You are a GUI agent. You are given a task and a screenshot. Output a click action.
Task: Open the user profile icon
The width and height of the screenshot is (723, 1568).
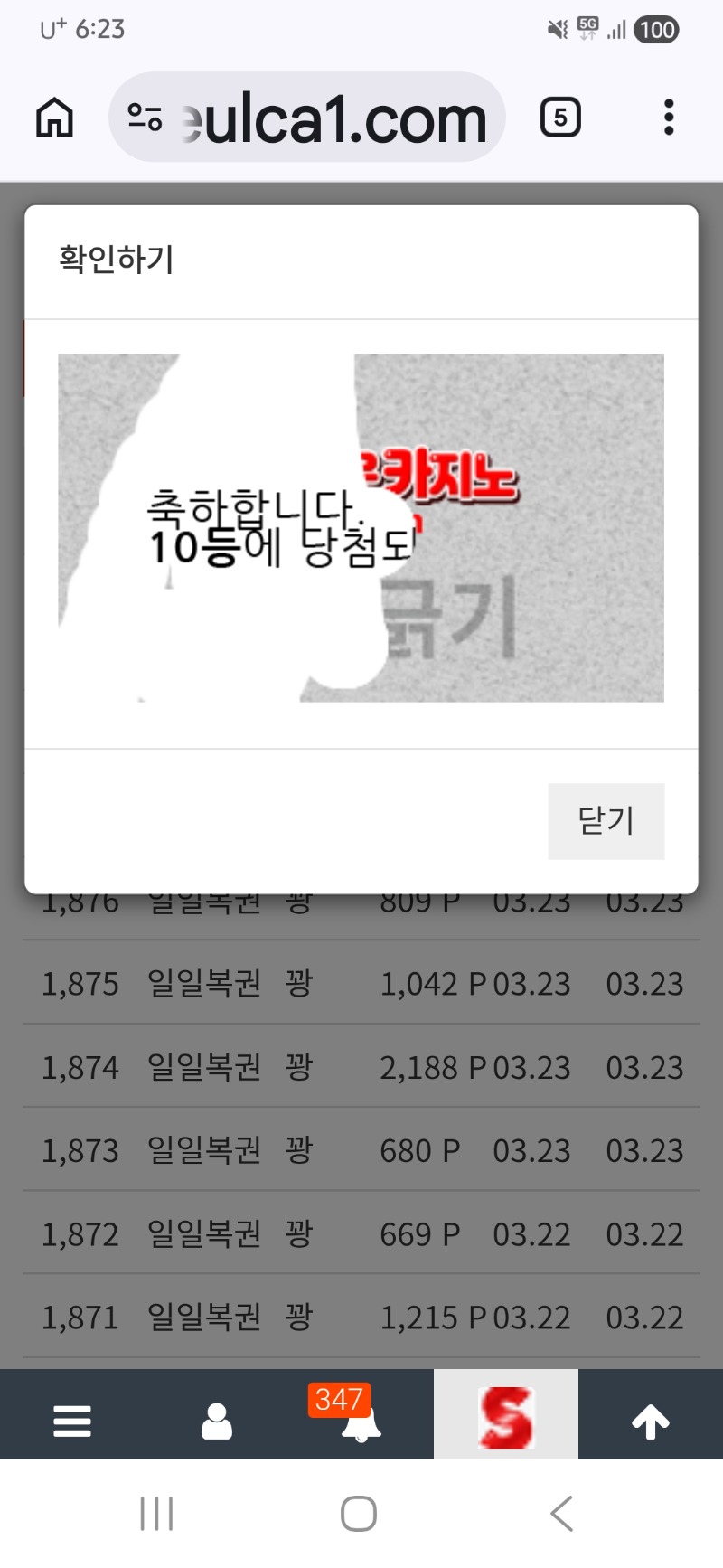click(x=217, y=1421)
